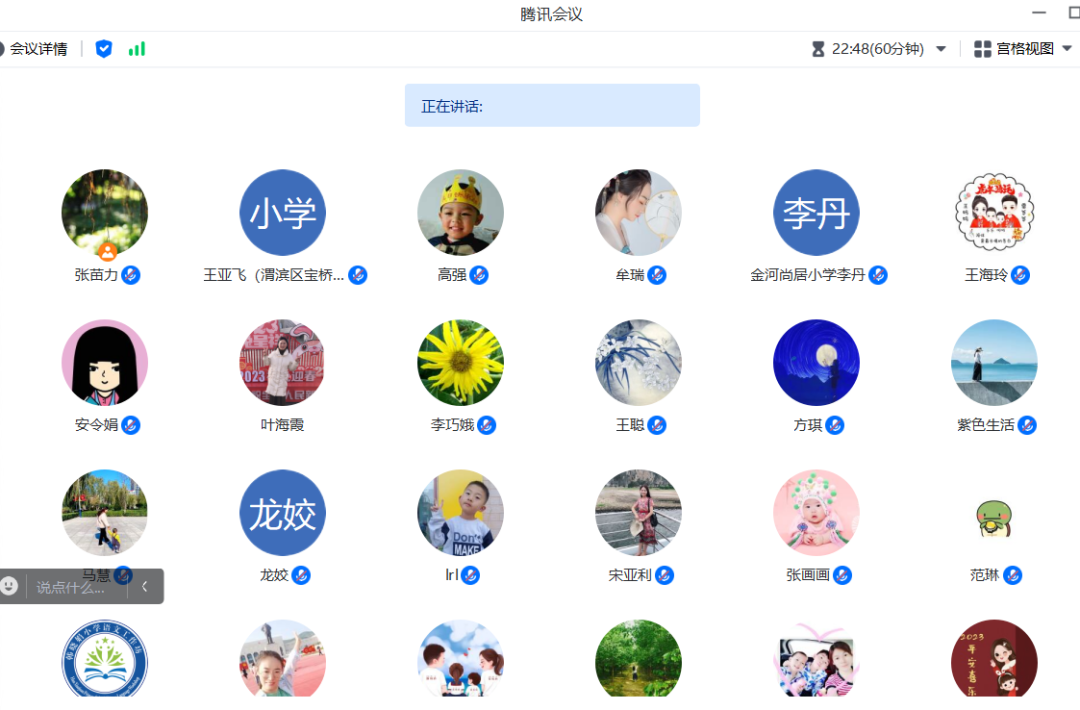Select participant 叶海霞

[283, 363]
